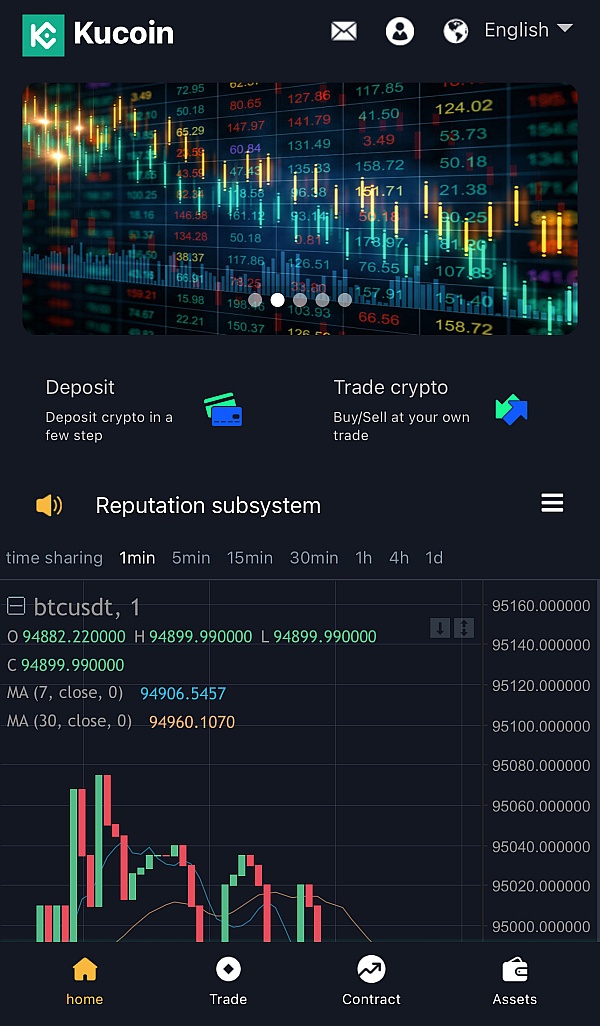Switch to the Trade tab
The image size is (600, 1026).
click(x=228, y=981)
